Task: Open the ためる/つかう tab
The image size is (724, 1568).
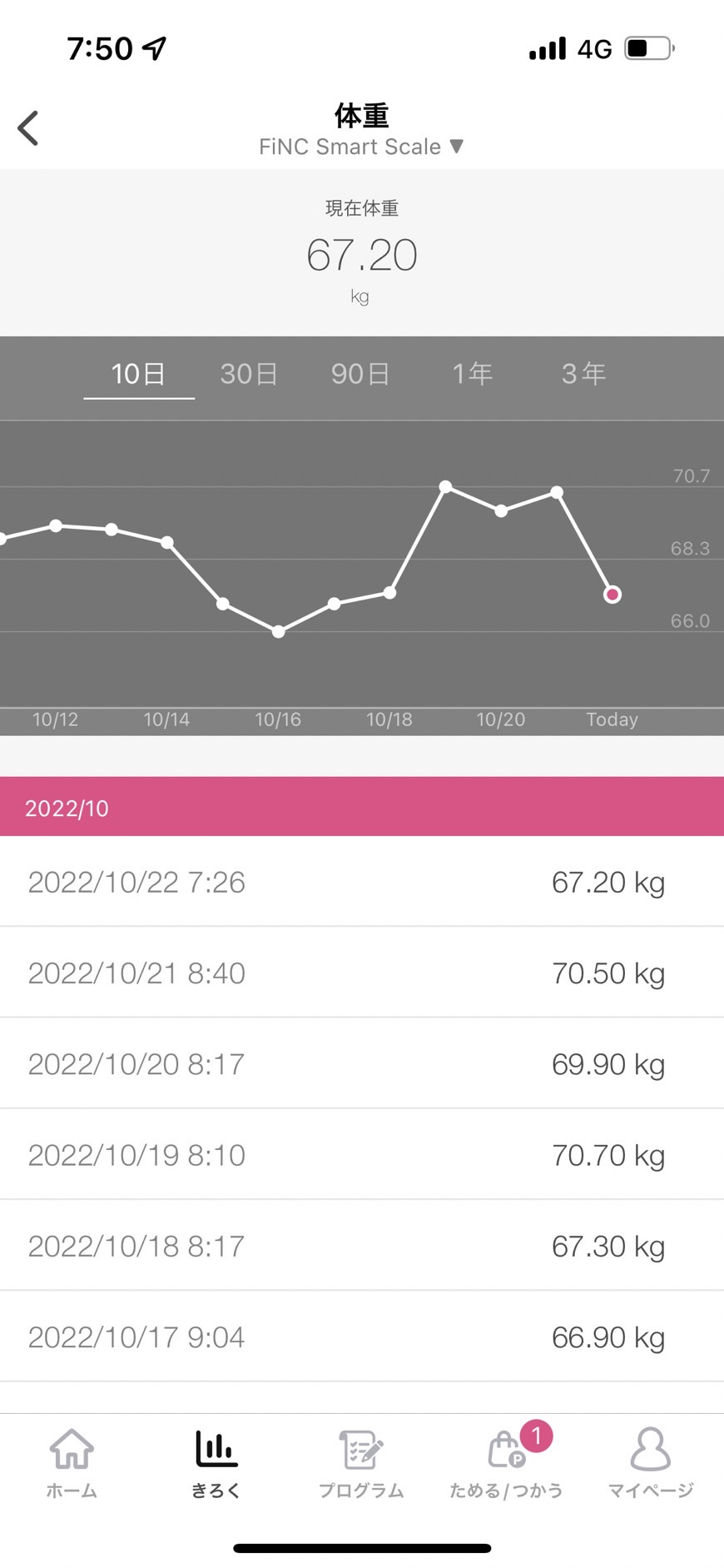Action: click(506, 1463)
